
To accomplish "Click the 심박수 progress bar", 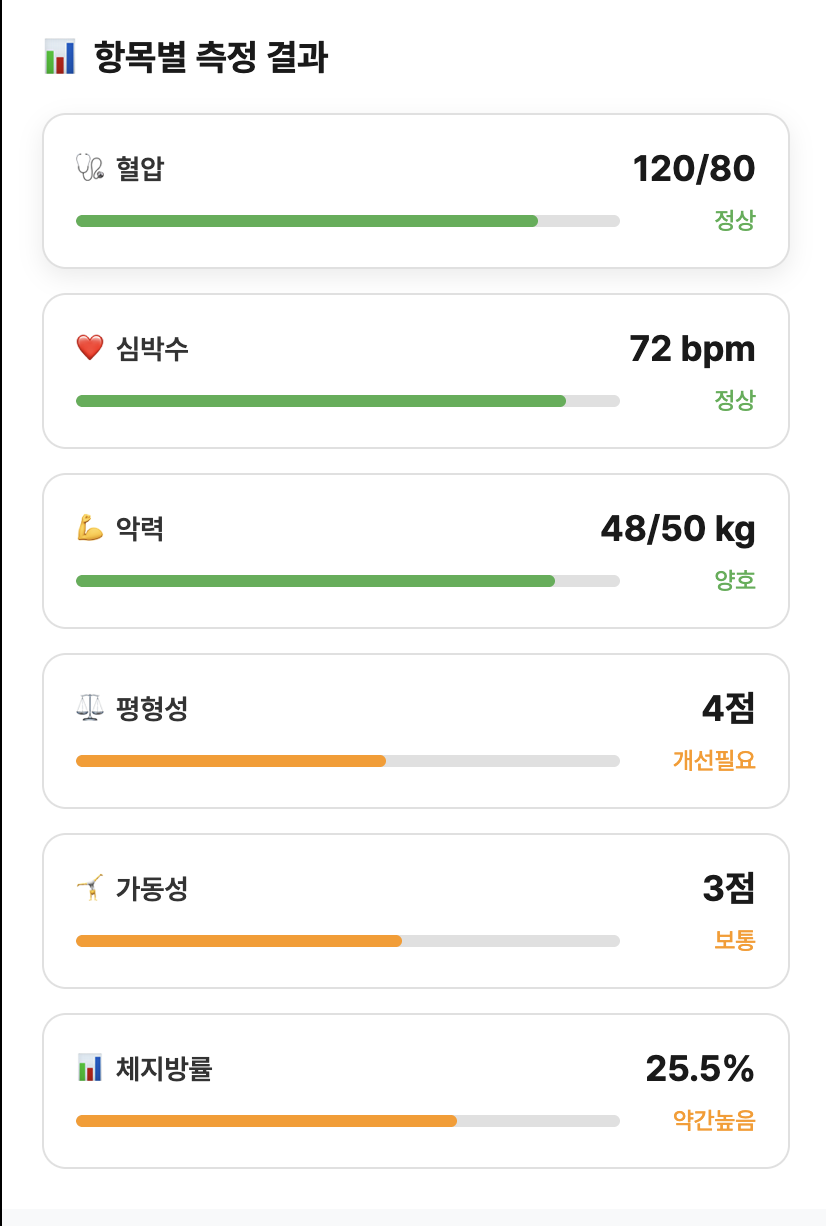I will coord(346,400).
